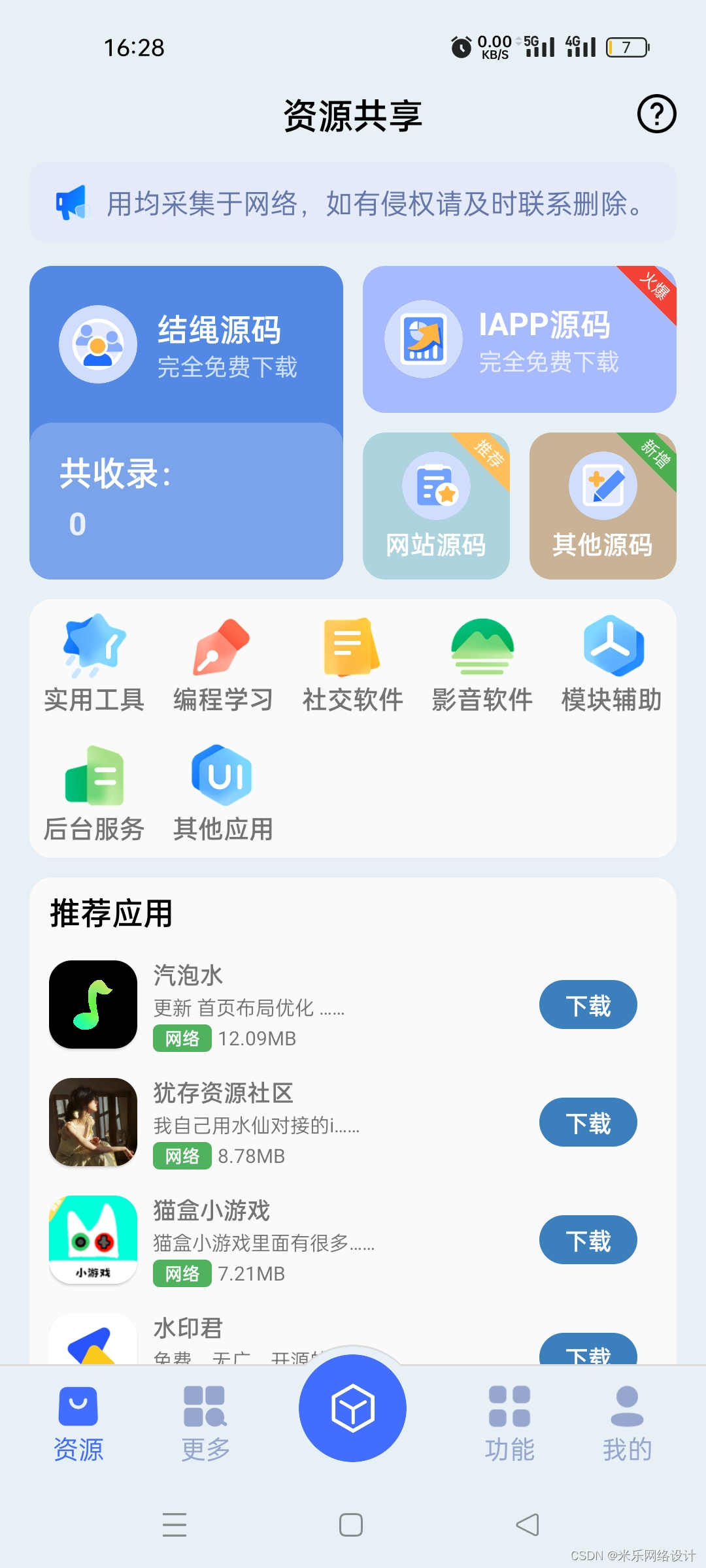Screen dimensions: 706x1568
Task: Tap the center cube button
Action: click(352, 1408)
